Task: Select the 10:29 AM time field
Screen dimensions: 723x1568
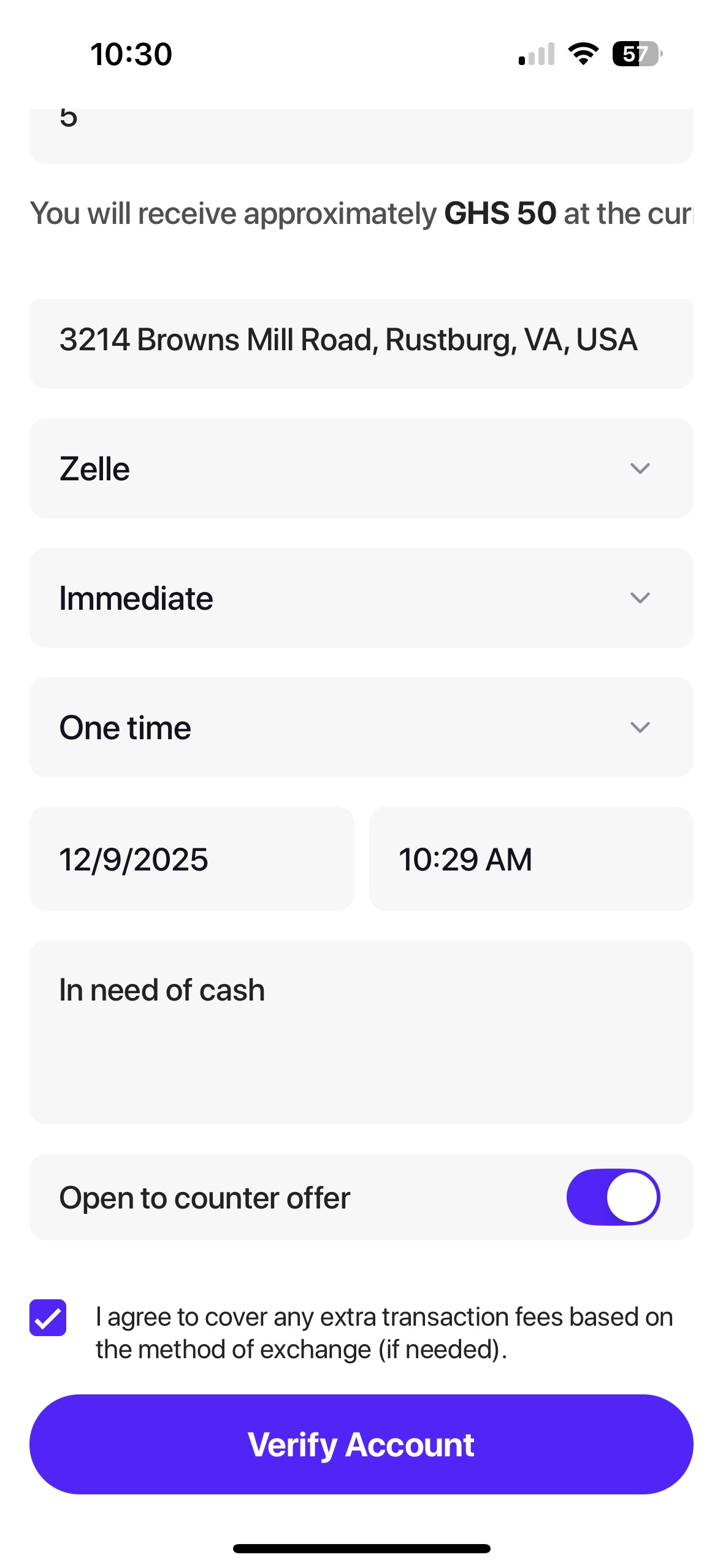Action: [530, 858]
